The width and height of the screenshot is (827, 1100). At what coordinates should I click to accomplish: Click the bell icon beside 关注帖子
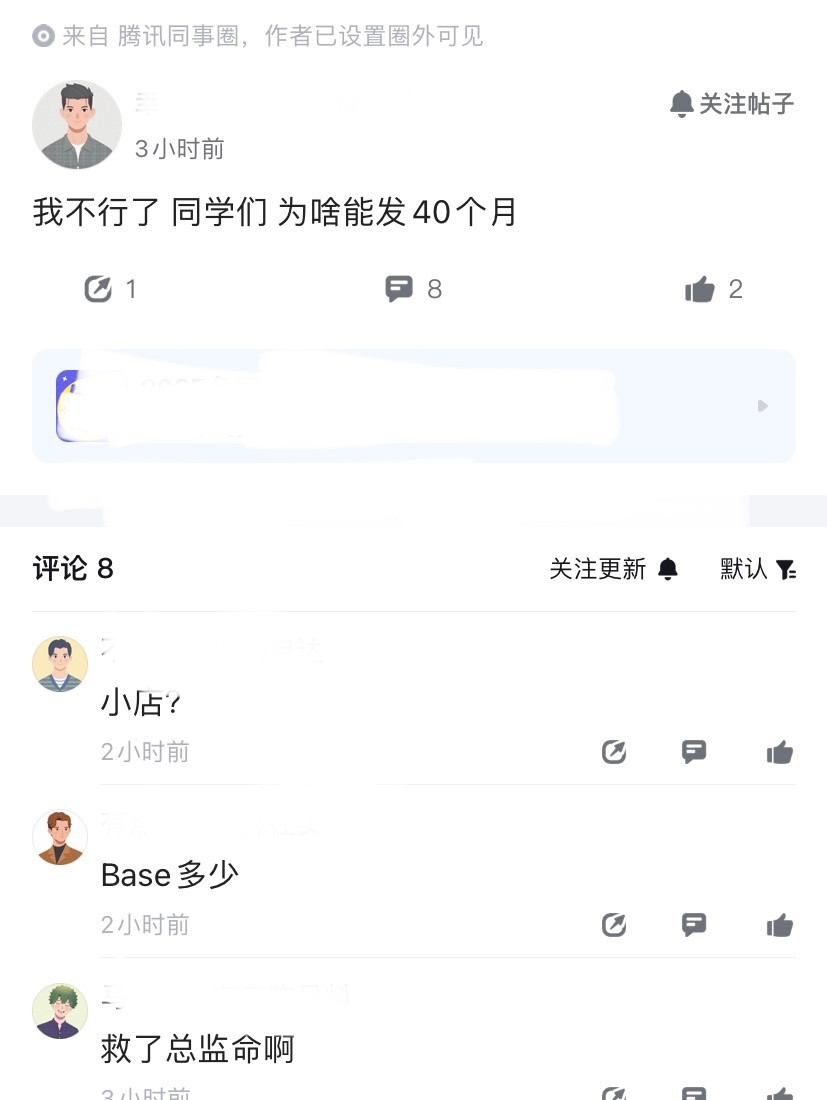click(x=681, y=103)
